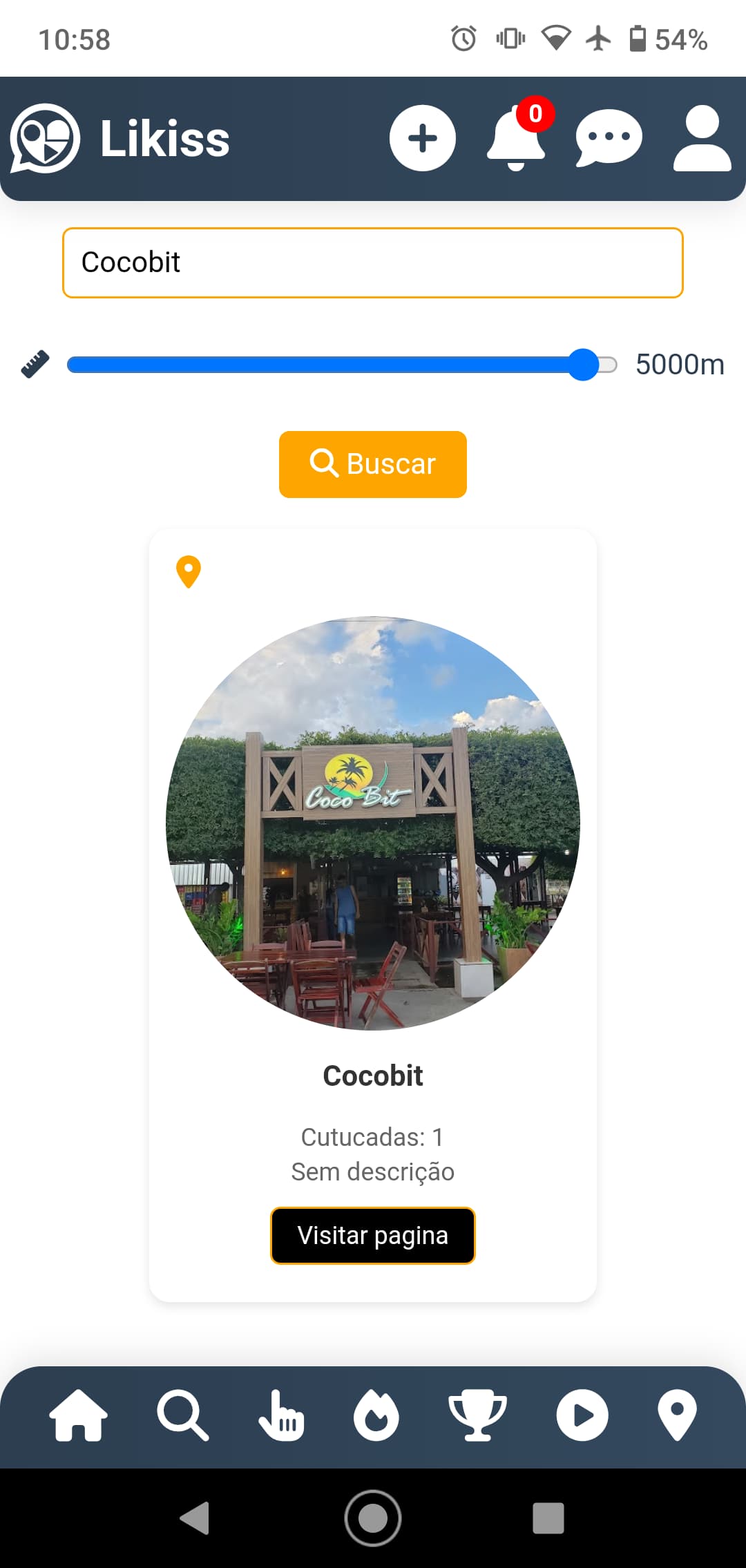Screen dimensions: 746x1568
Task: Go back using system back button
Action: [x=194, y=1518]
